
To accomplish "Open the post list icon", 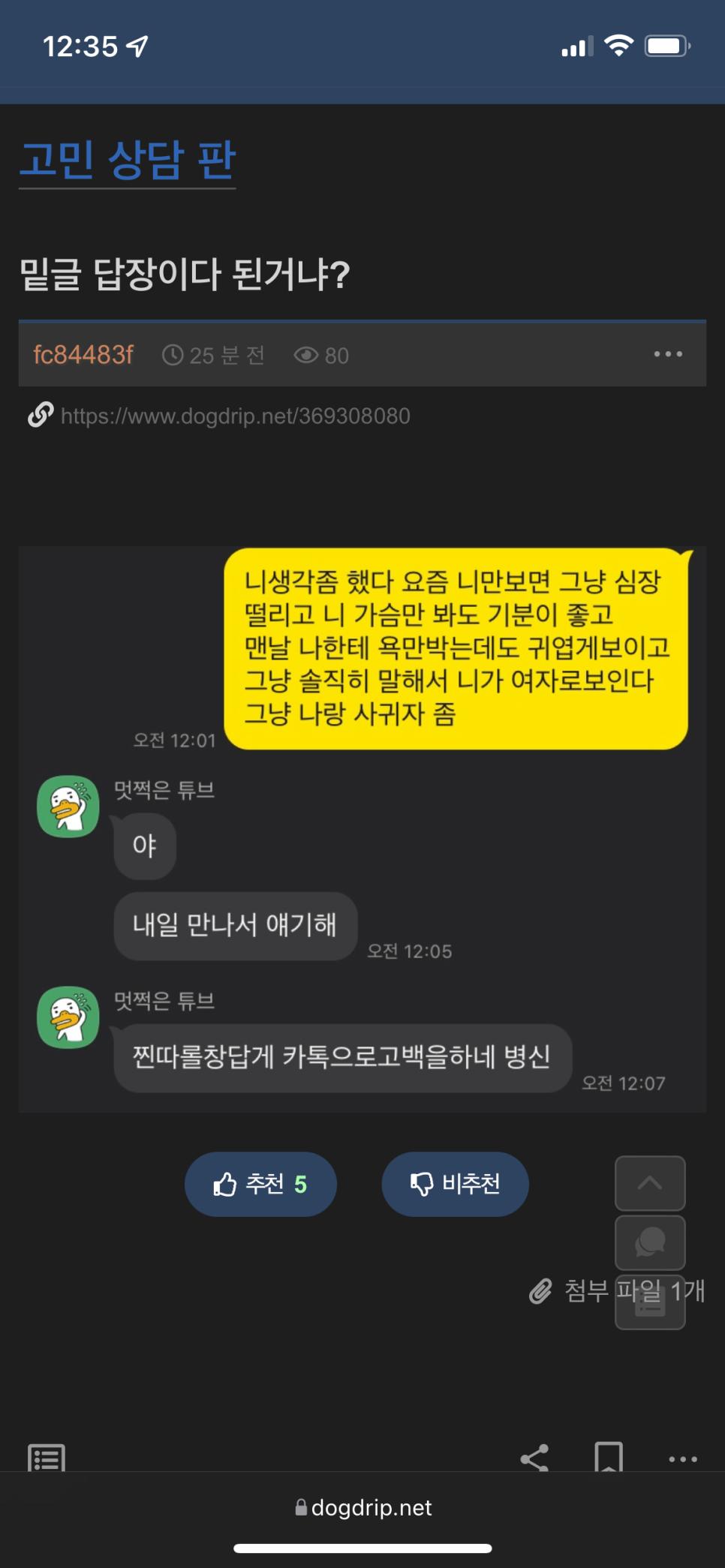I will pos(47,1458).
